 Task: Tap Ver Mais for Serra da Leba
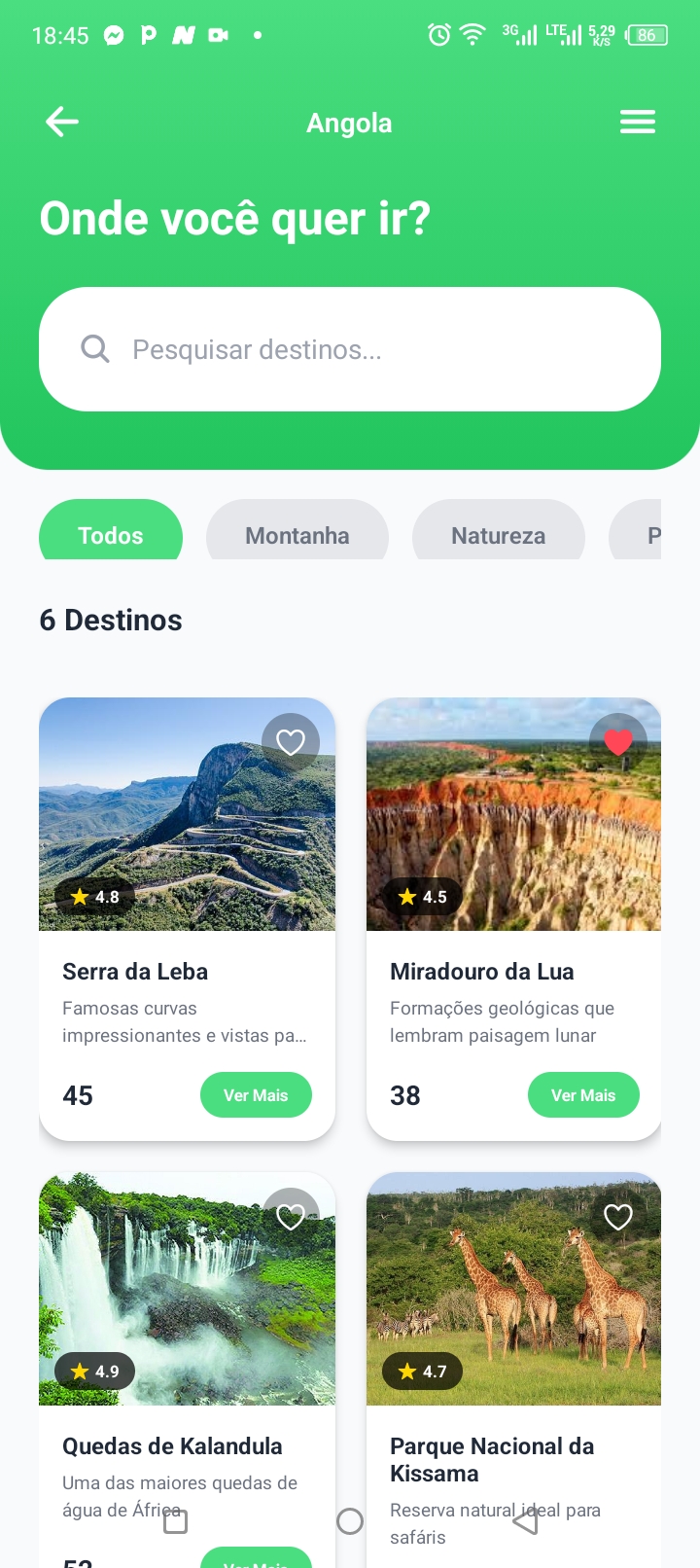(x=256, y=1095)
